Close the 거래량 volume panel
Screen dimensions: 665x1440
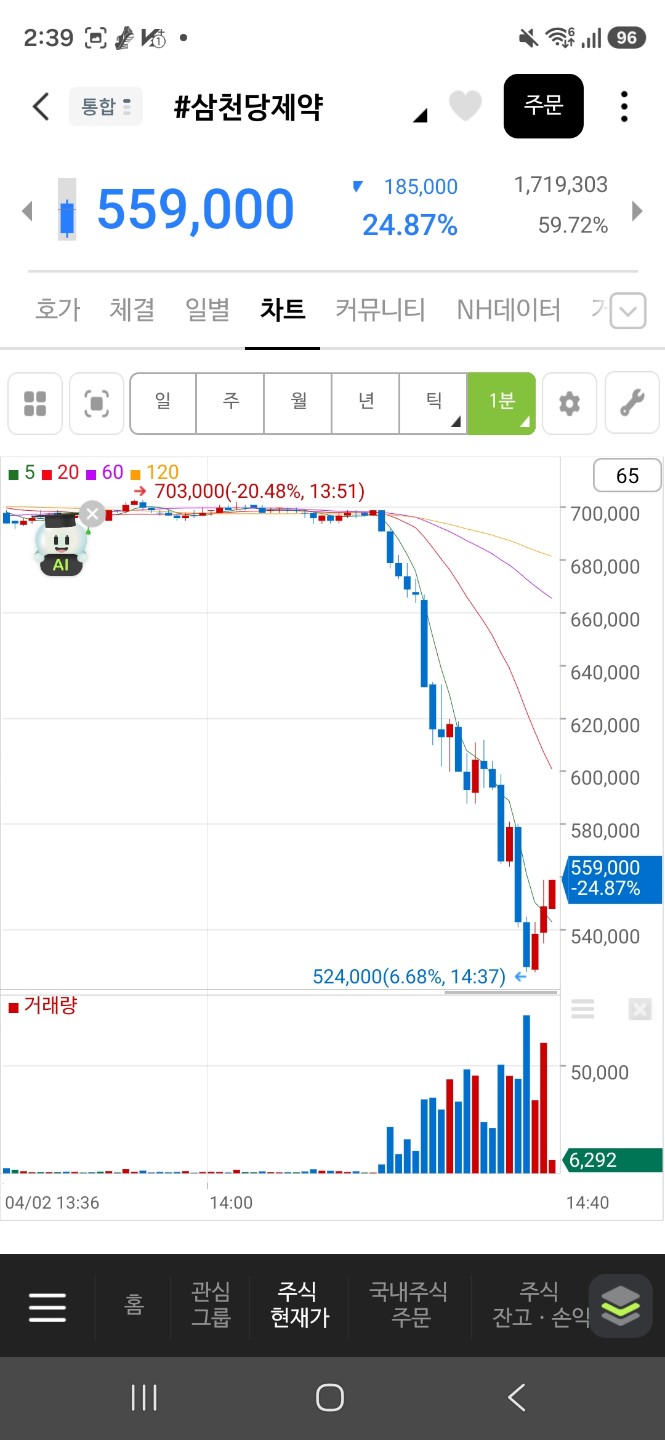pyautogui.click(x=640, y=1010)
